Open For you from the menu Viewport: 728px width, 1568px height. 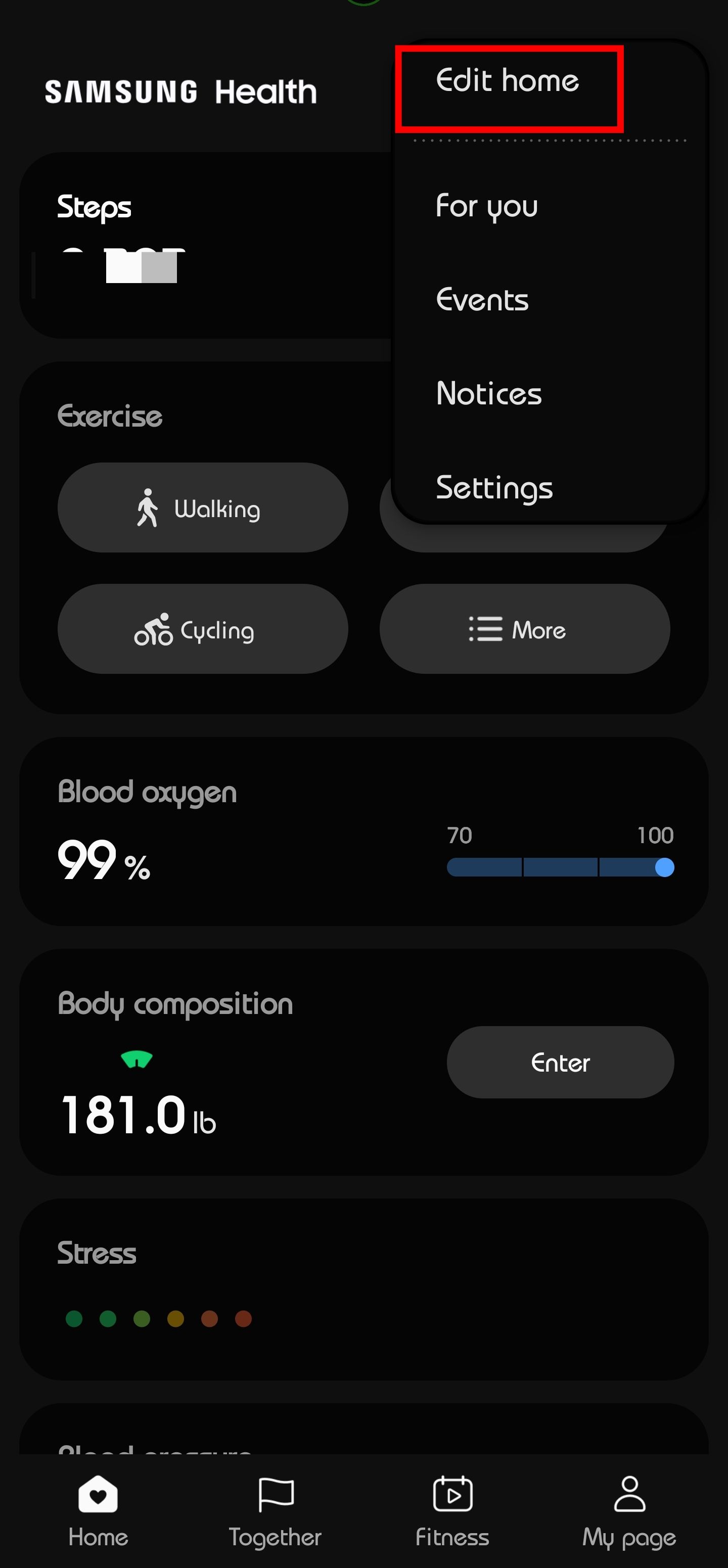pos(487,206)
